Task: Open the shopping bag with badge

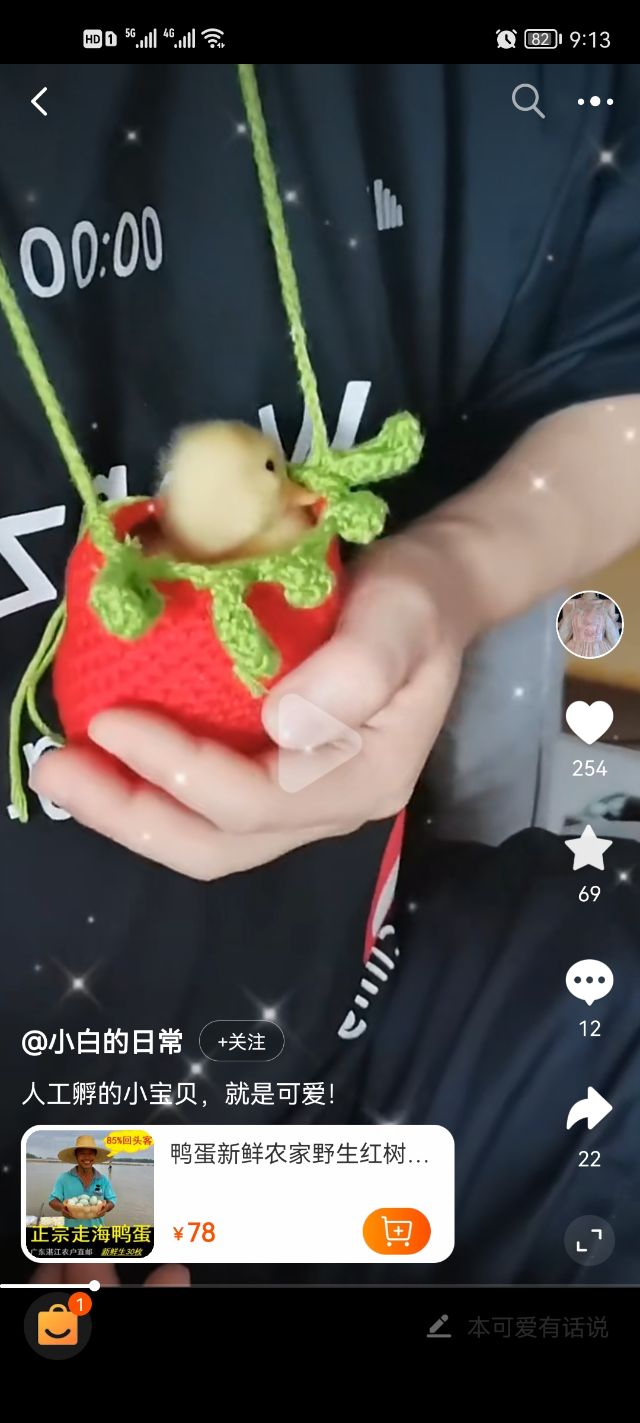Action: pos(58,1326)
